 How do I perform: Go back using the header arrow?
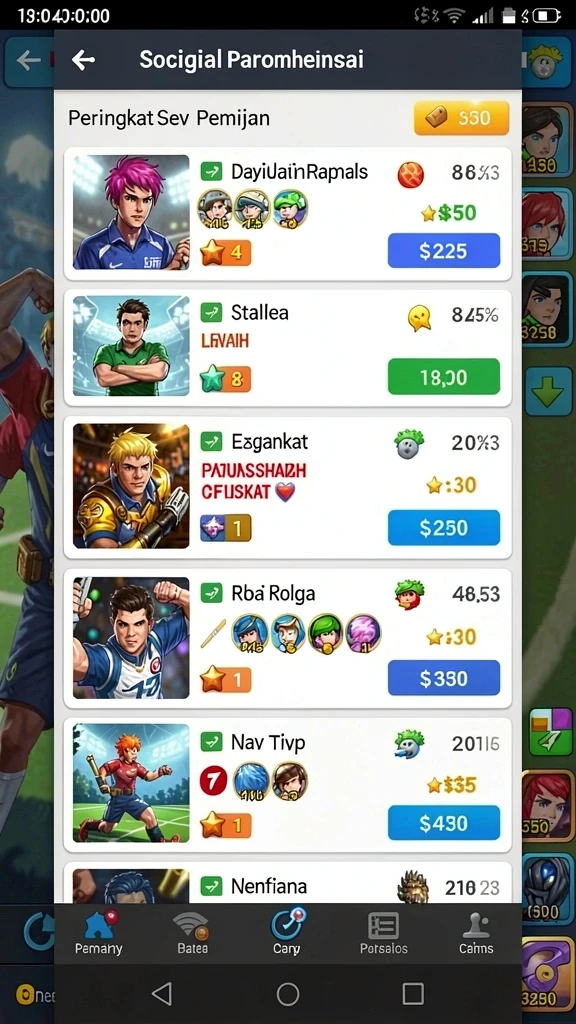(x=84, y=60)
